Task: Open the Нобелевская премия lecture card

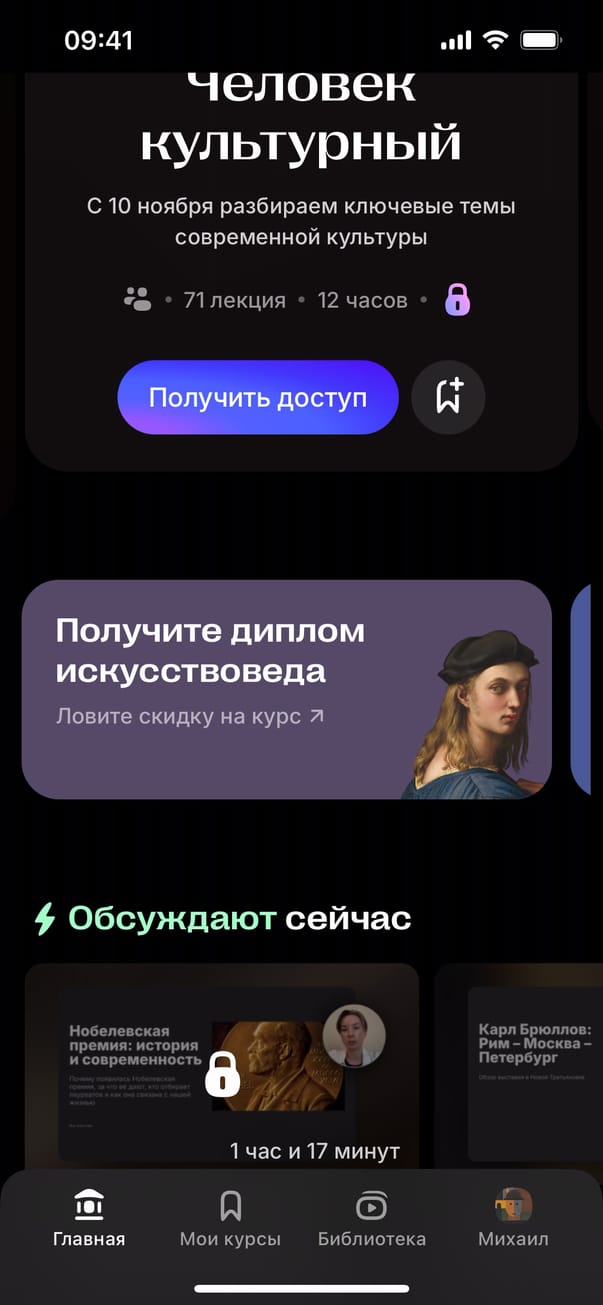Action: pyautogui.click(x=222, y=1065)
